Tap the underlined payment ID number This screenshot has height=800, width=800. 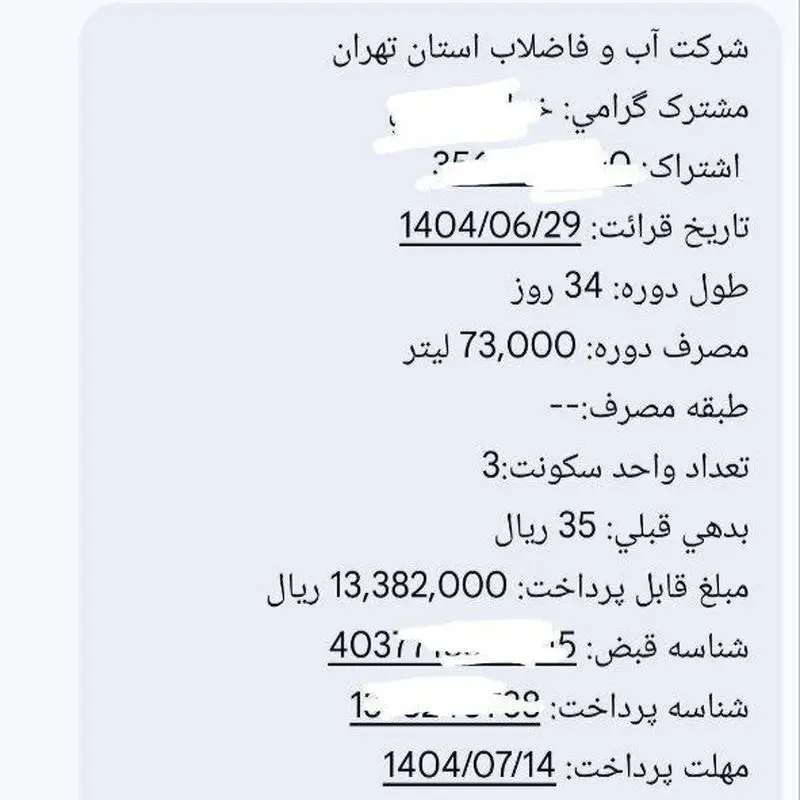(x=447, y=710)
